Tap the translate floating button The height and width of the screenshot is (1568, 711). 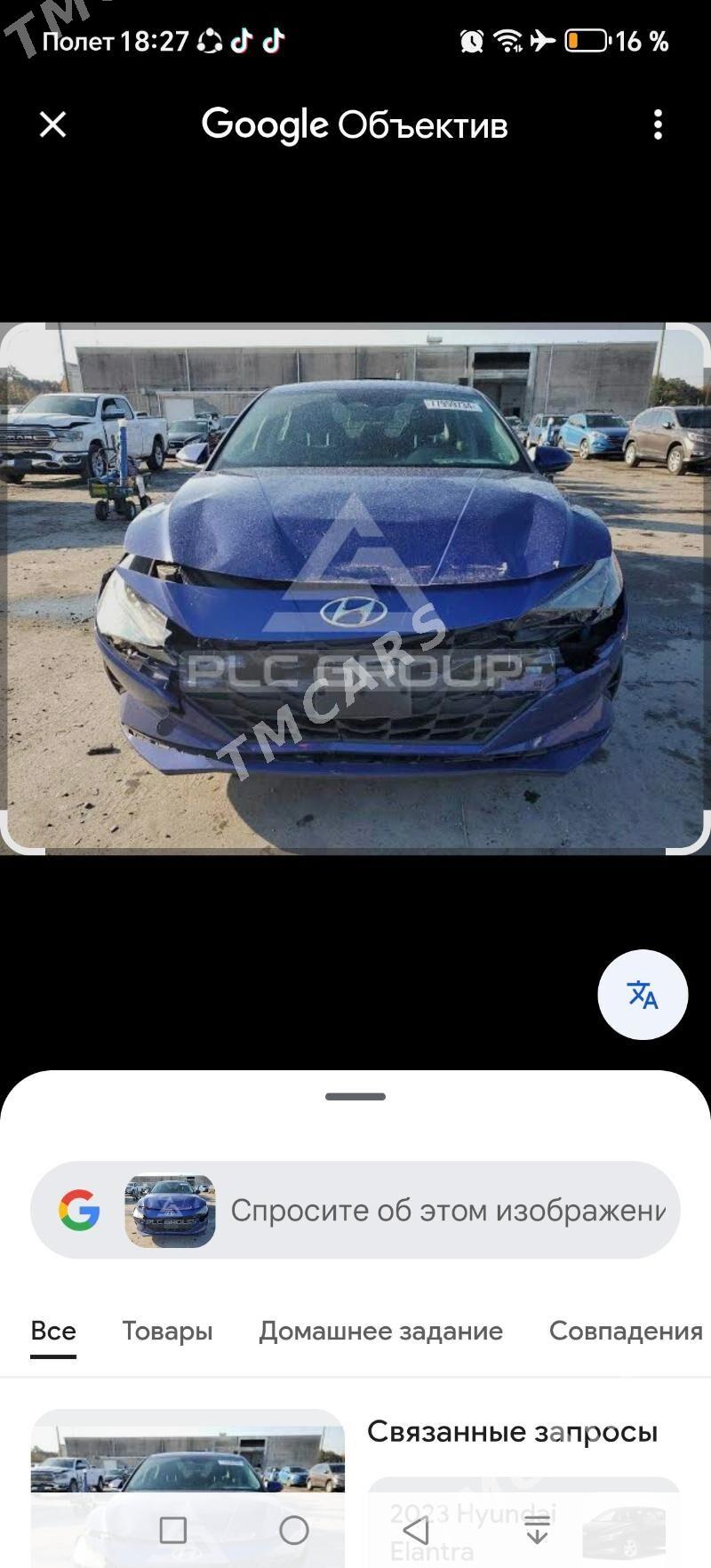tap(643, 995)
